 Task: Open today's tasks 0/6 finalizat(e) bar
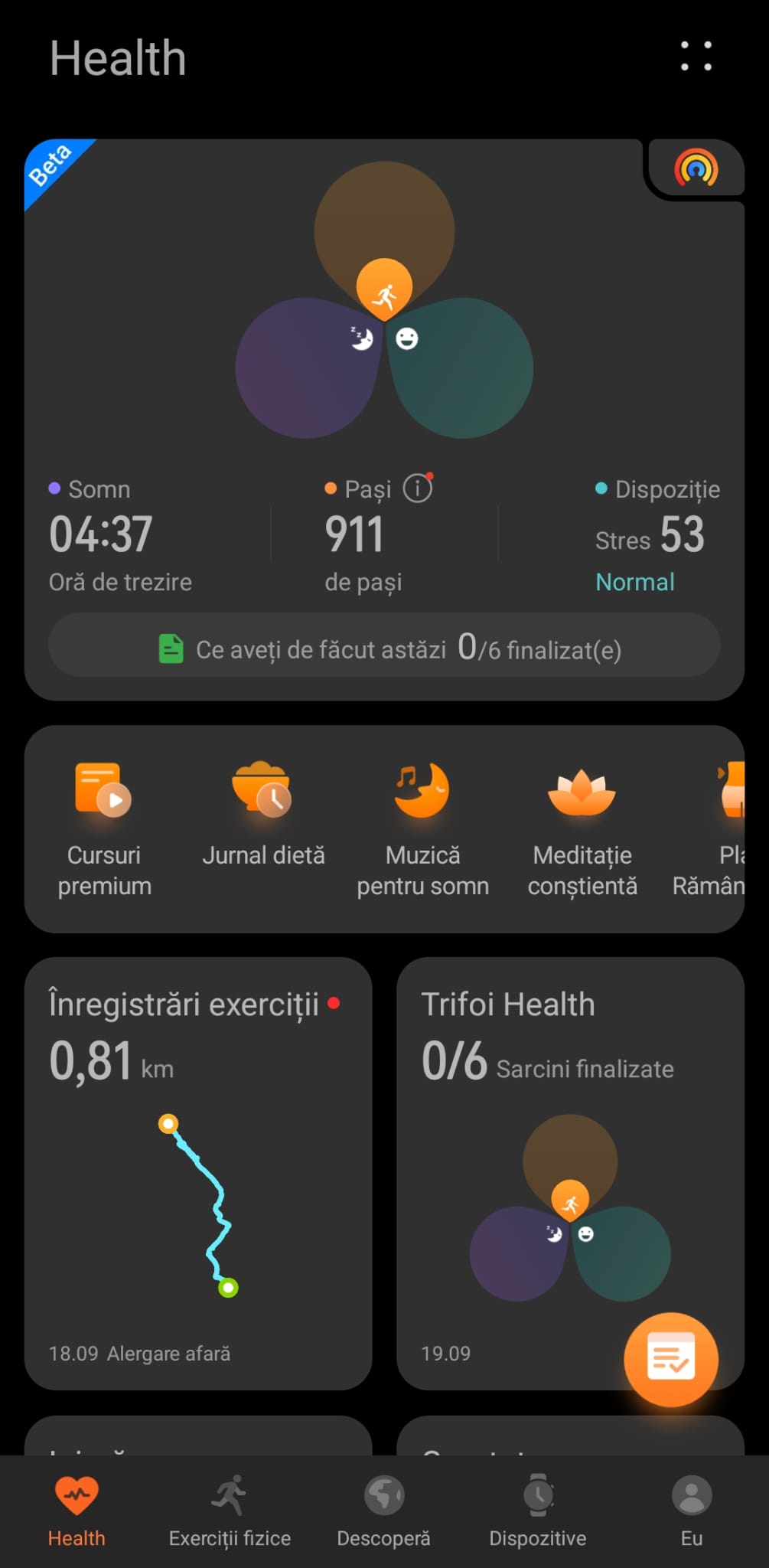pos(384,648)
